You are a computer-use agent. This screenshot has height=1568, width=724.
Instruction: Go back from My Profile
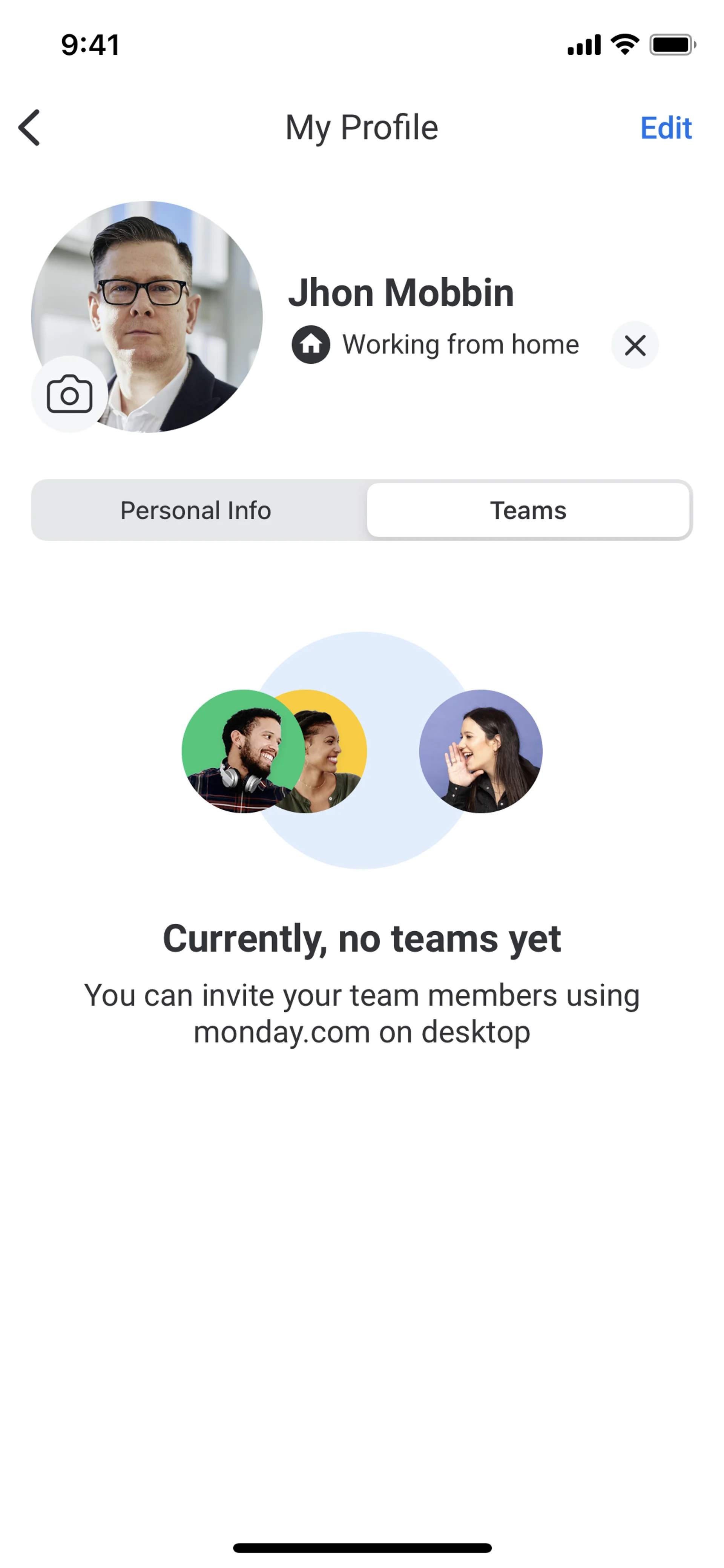pos(29,128)
